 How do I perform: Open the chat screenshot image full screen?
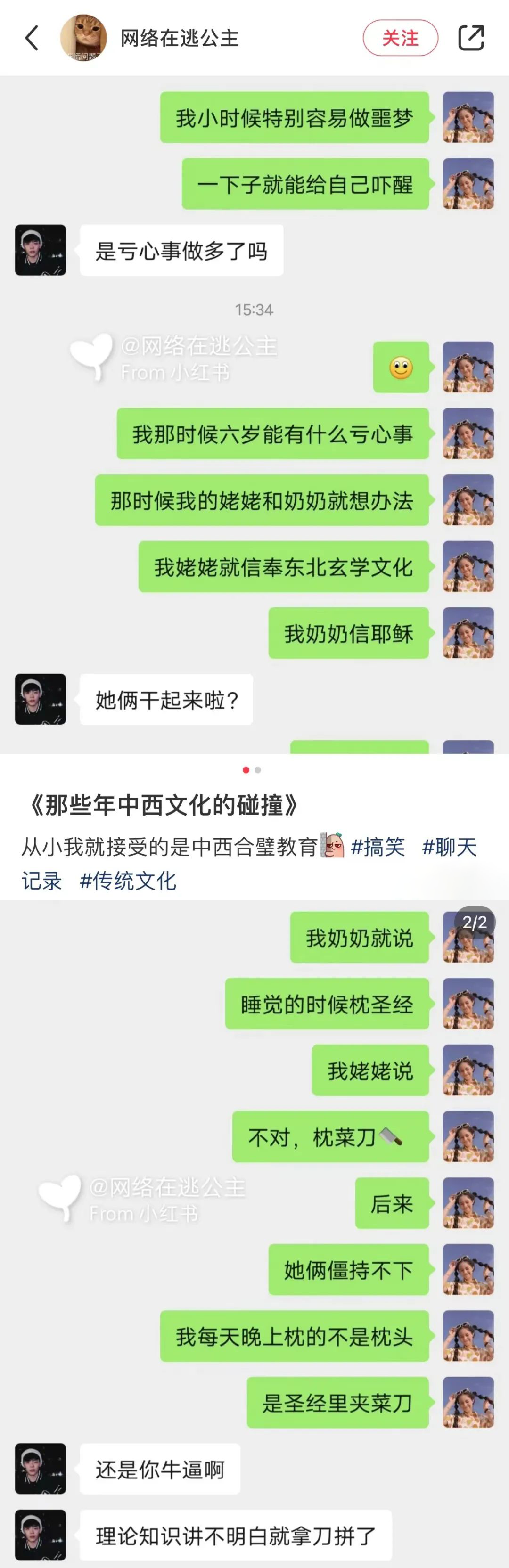[254, 414]
